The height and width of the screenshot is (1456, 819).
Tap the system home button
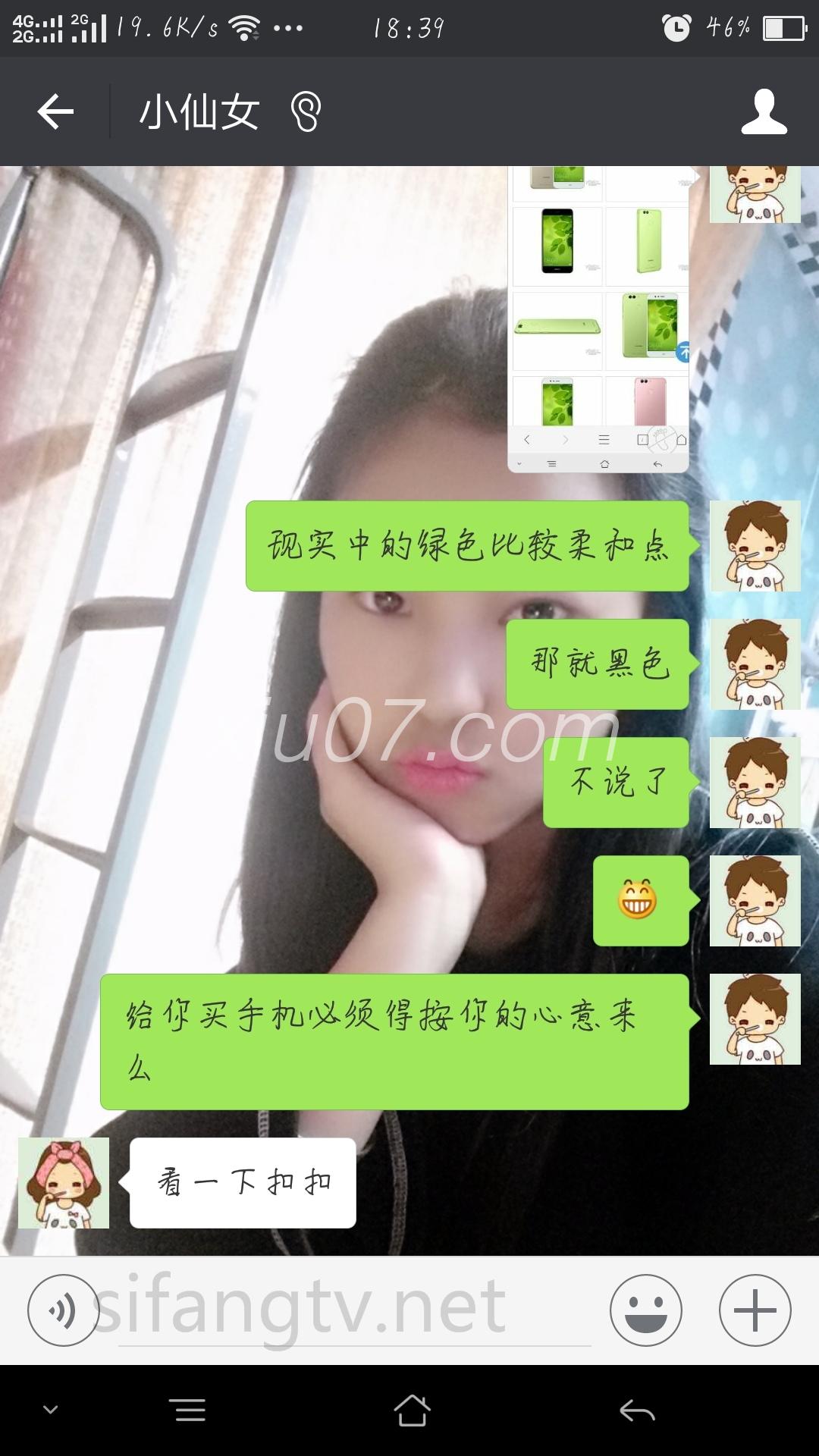point(412,1410)
